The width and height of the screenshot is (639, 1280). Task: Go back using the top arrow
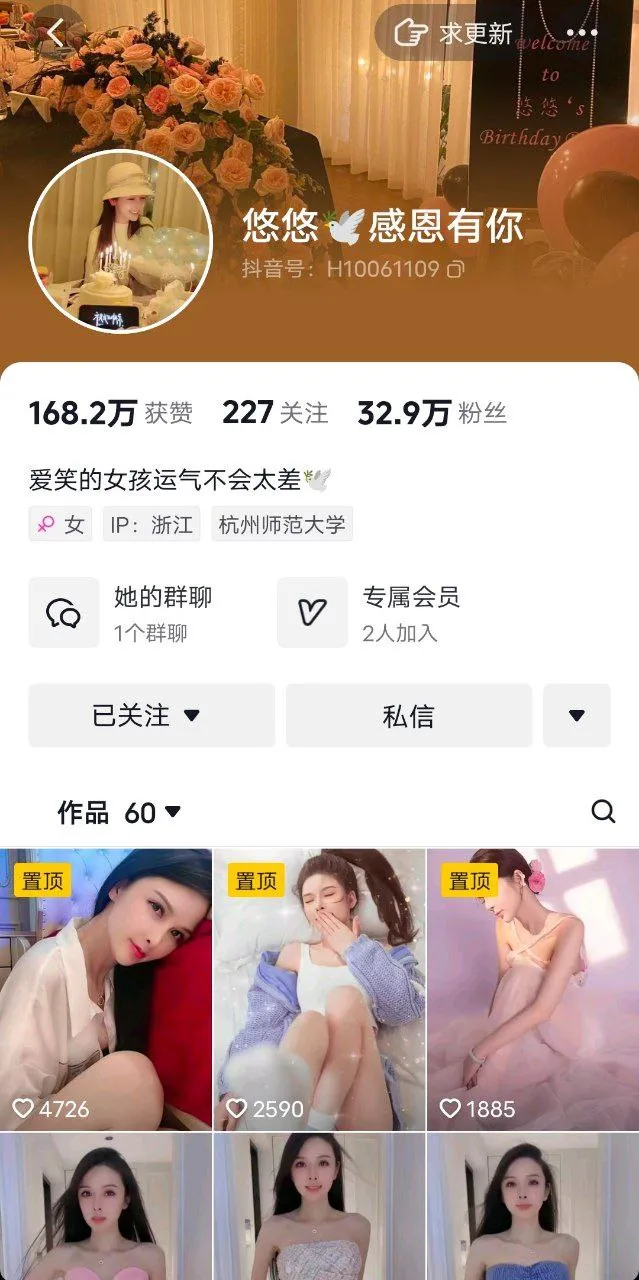click(x=56, y=33)
